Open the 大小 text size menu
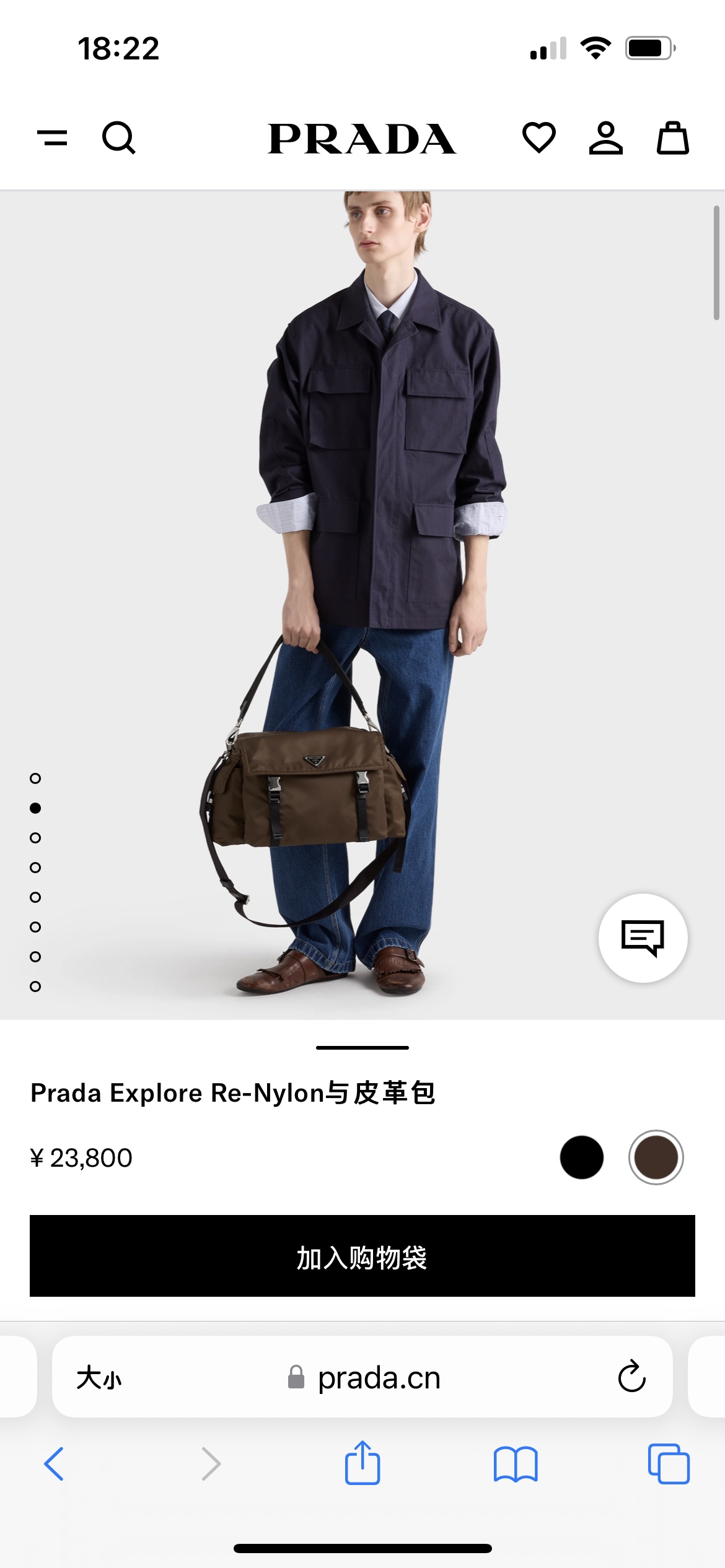 click(x=99, y=1378)
